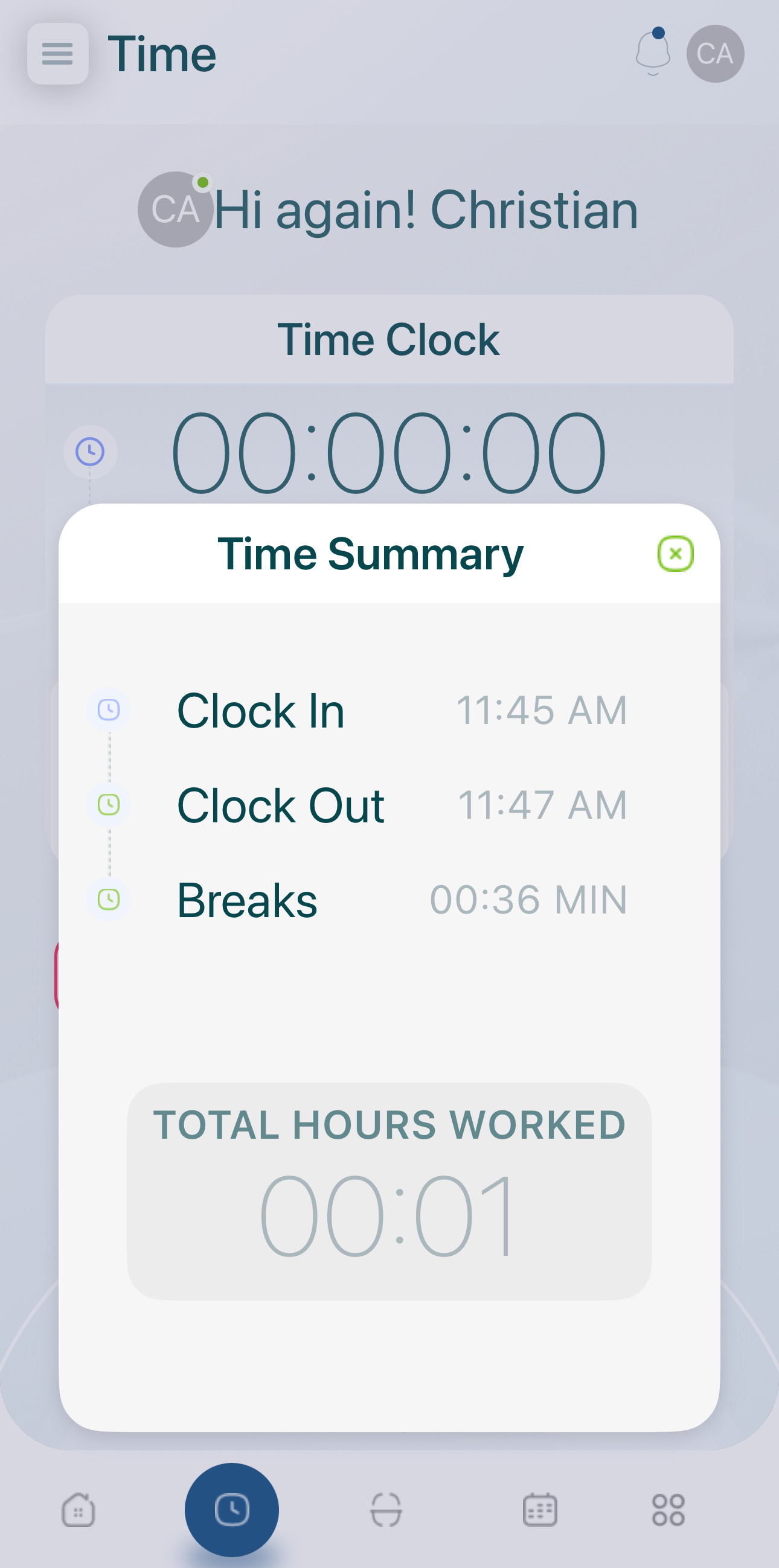Open the notifications bell

pyautogui.click(x=652, y=52)
